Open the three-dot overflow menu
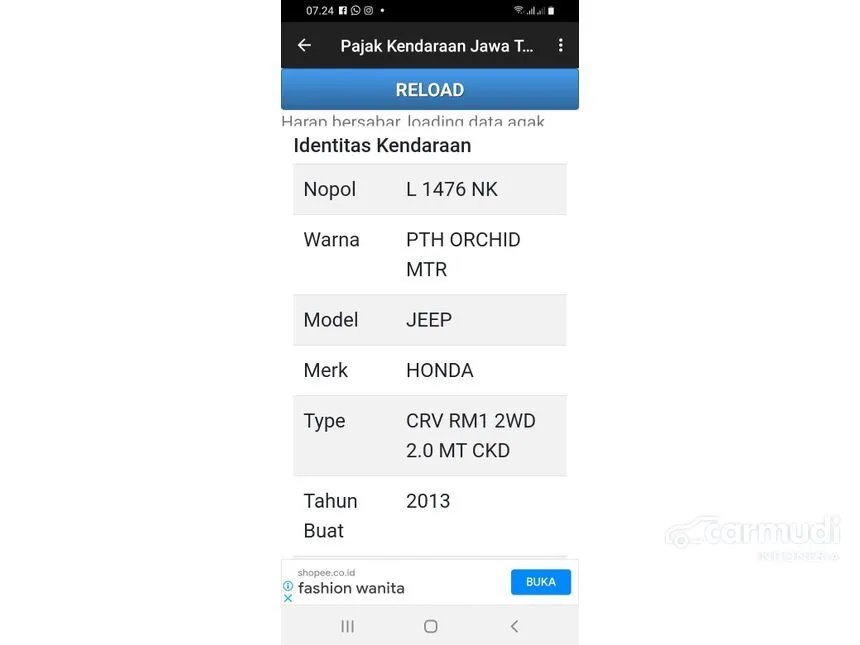860x645 pixels. pos(560,45)
